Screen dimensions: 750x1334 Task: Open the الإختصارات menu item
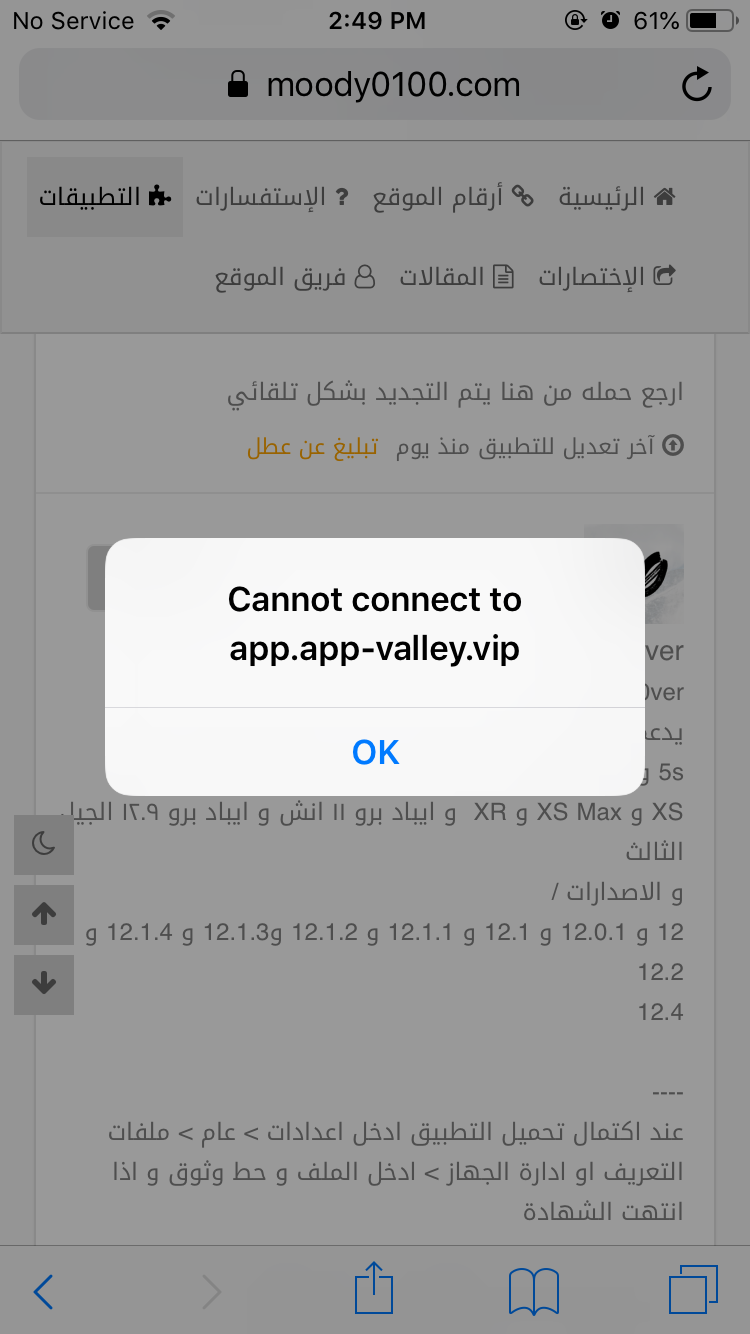(x=608, y=277)
